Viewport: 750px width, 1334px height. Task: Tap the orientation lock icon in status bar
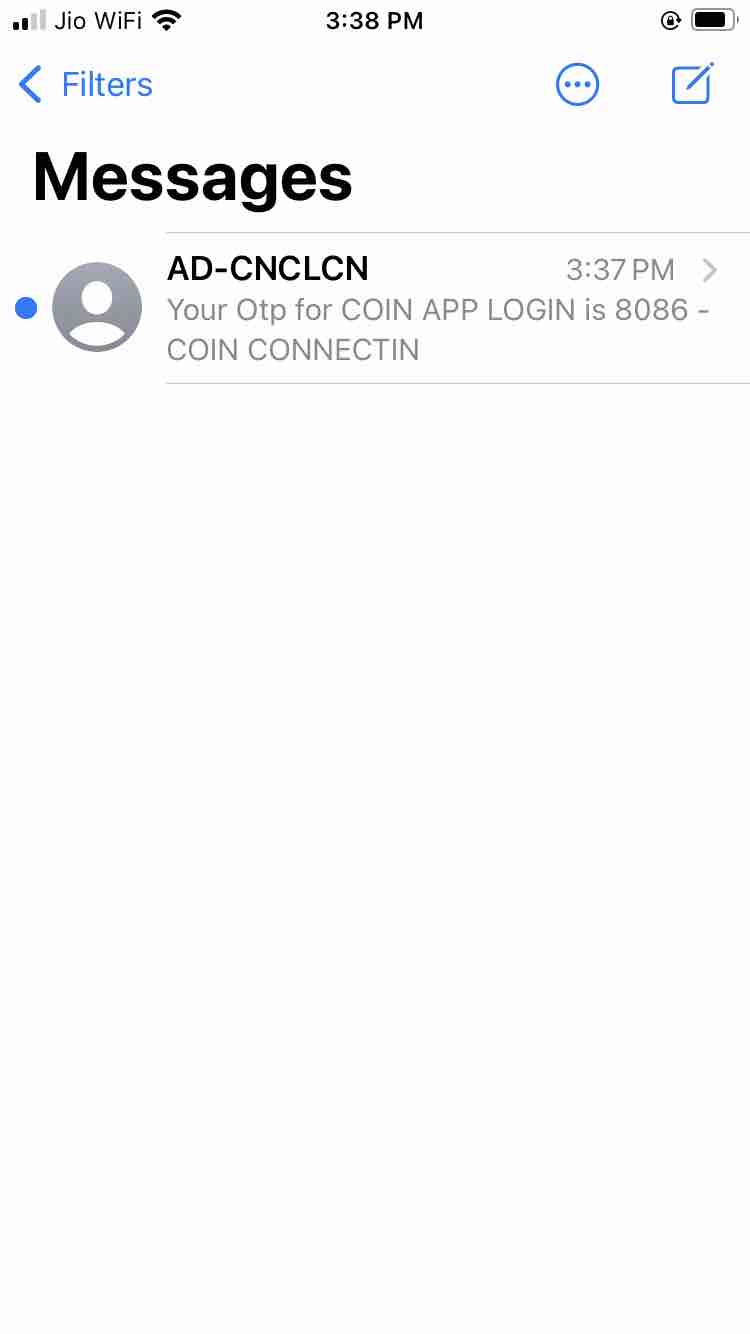point(671,19)
